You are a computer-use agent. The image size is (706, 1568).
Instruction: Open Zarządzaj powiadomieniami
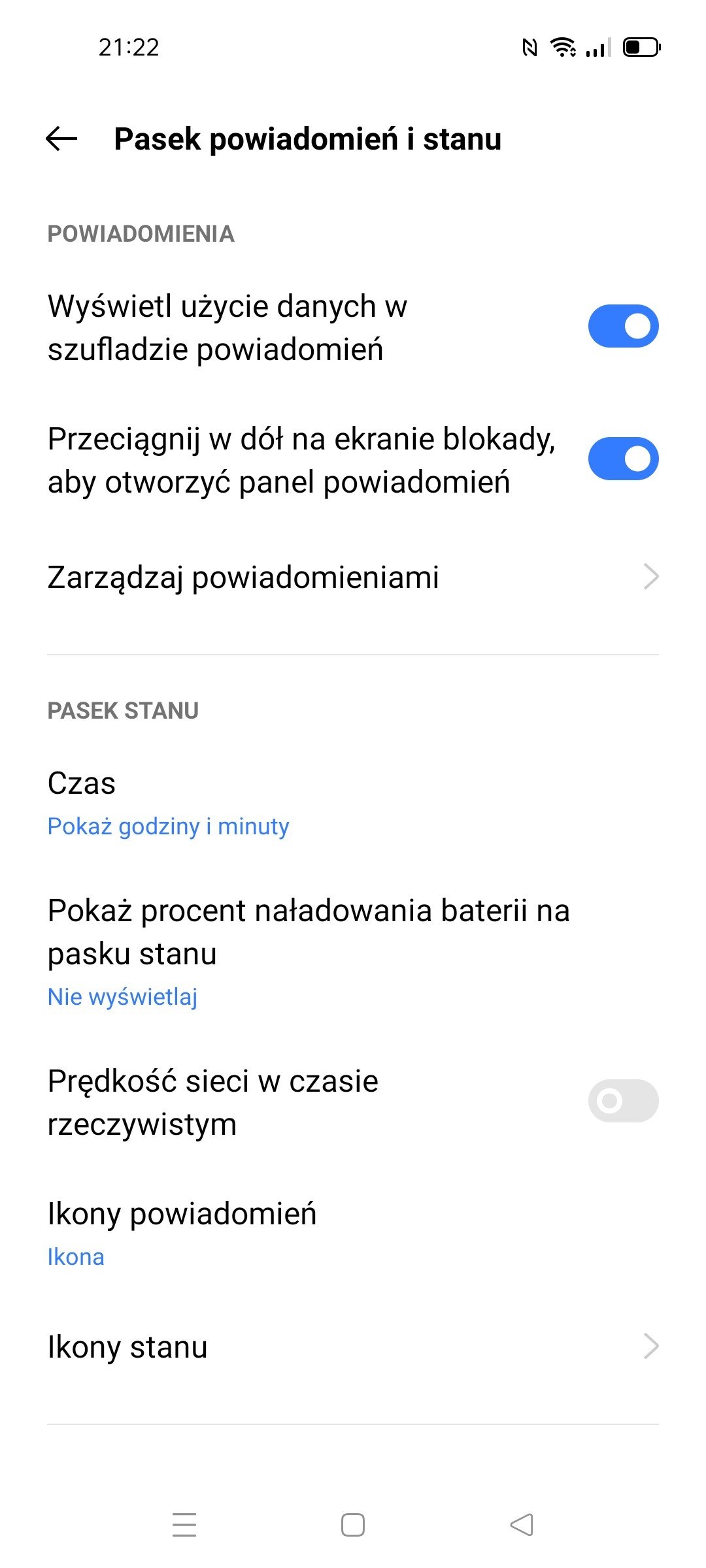(353, 578)
